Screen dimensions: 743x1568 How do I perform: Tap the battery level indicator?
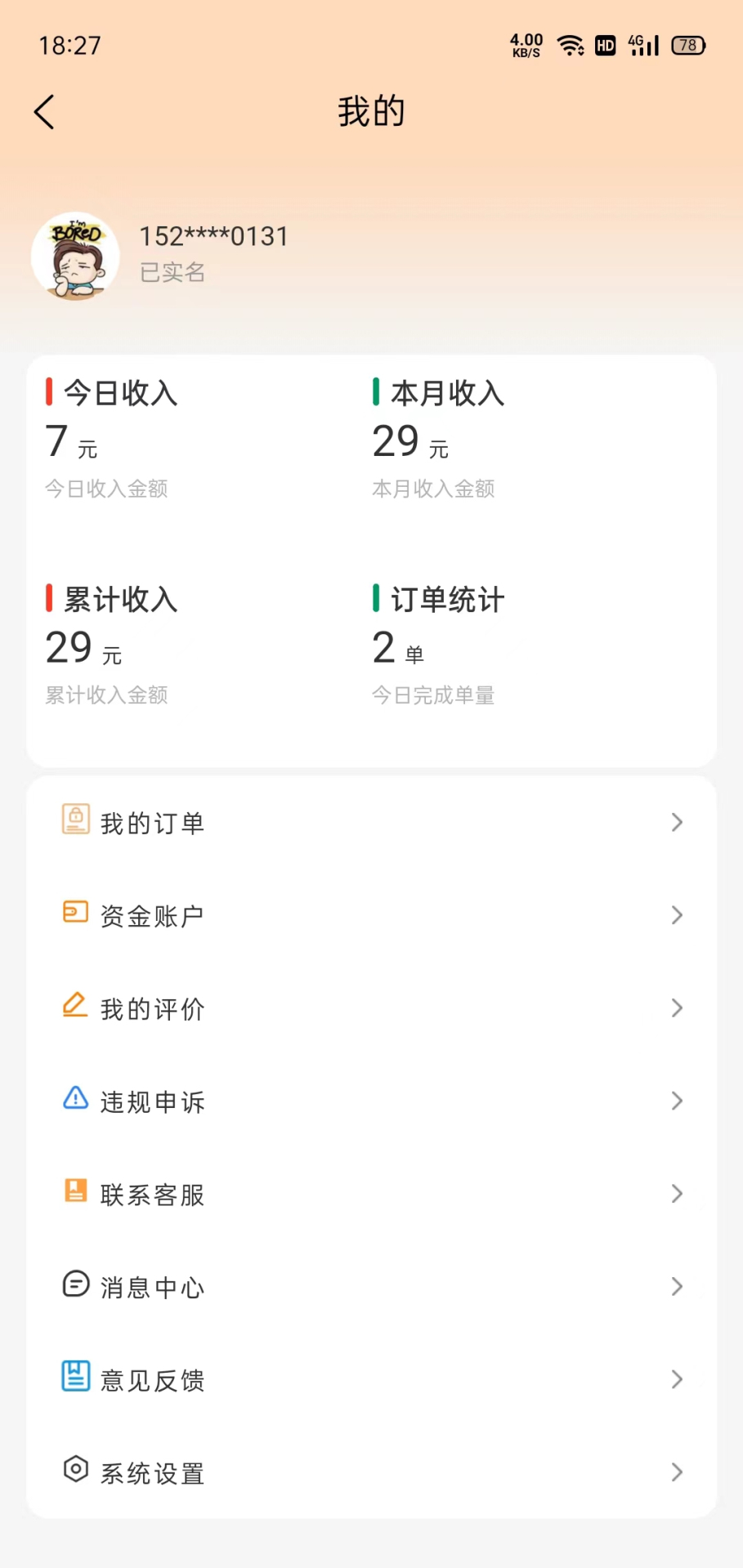point(687,45)
